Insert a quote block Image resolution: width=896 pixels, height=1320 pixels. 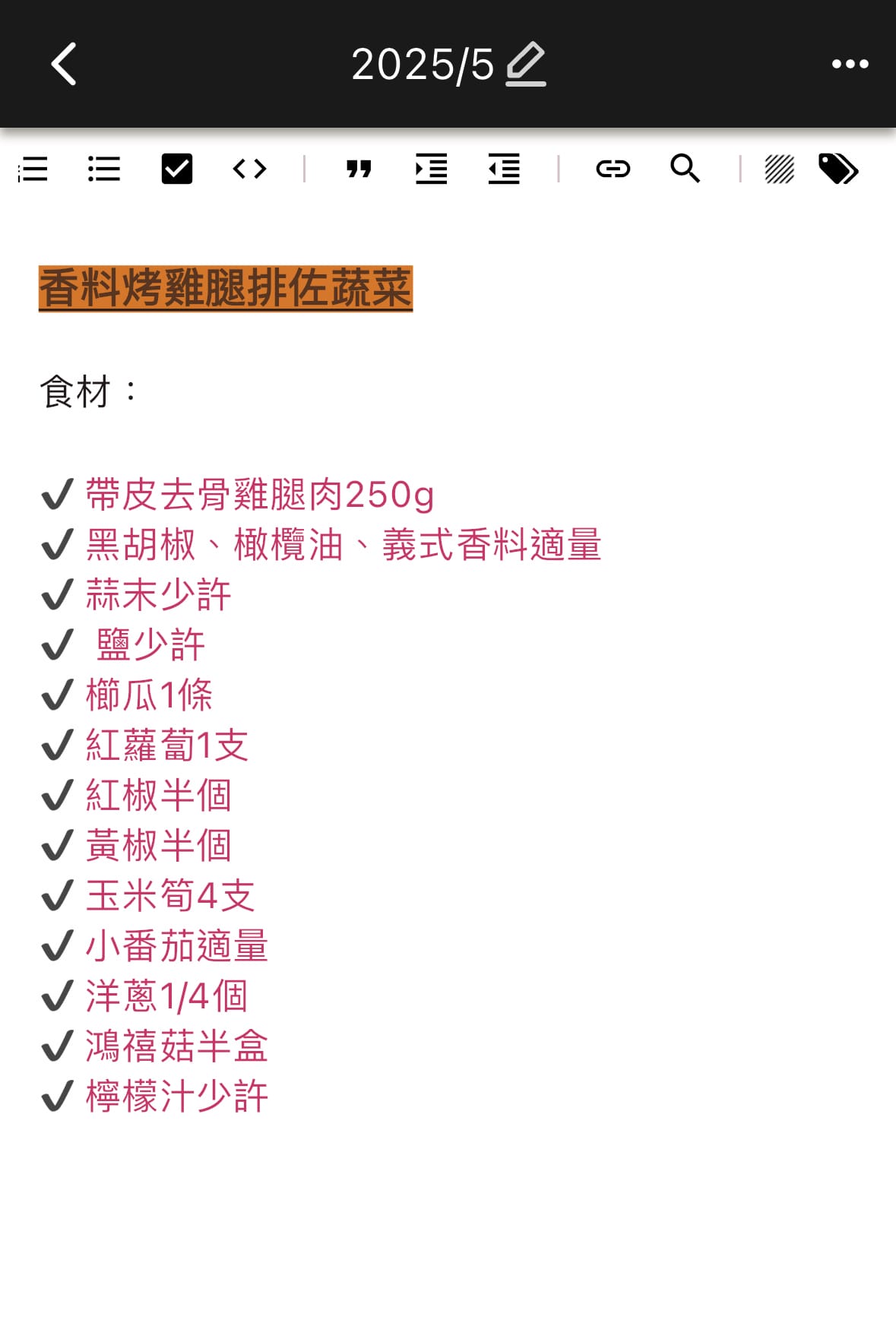tap(358, 169)
